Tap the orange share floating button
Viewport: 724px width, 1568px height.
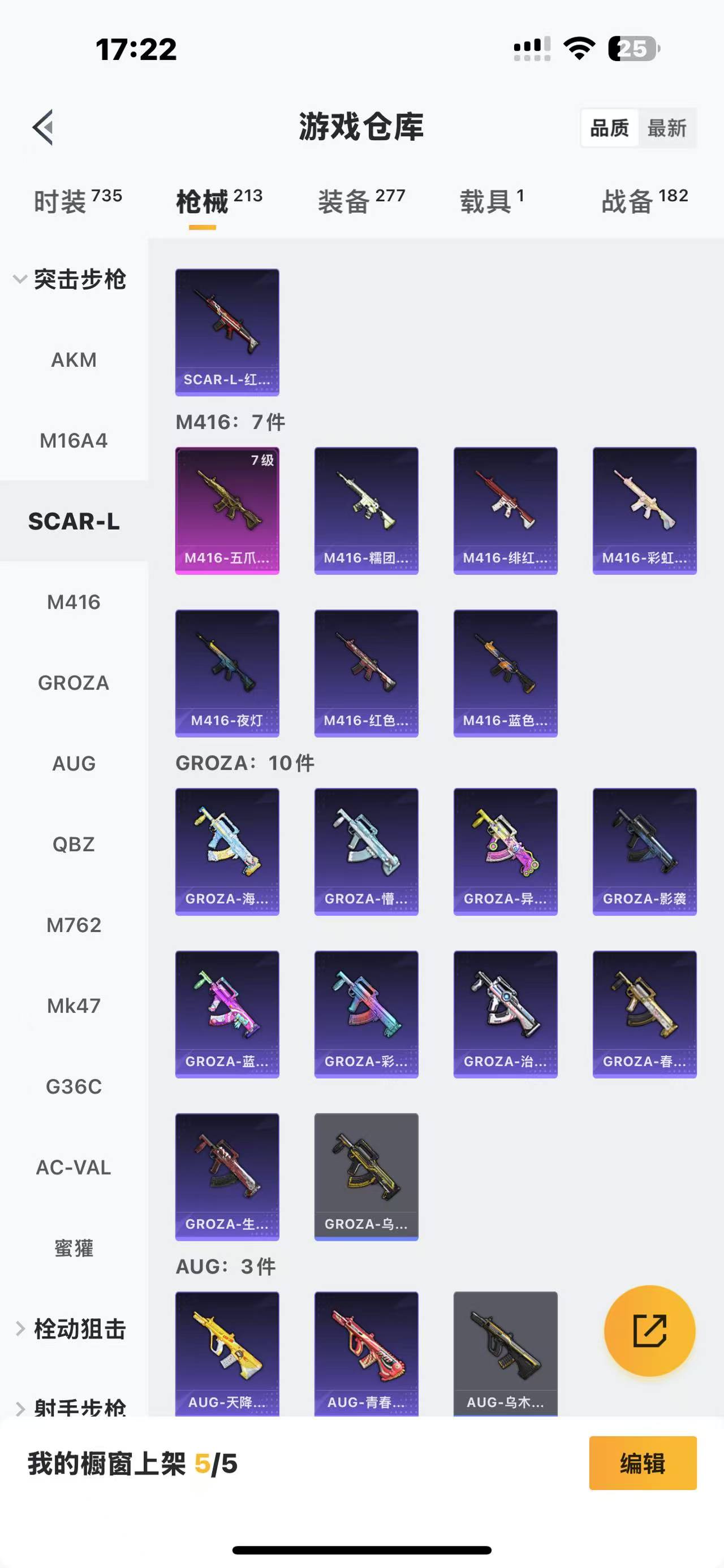coord(649,1331)
